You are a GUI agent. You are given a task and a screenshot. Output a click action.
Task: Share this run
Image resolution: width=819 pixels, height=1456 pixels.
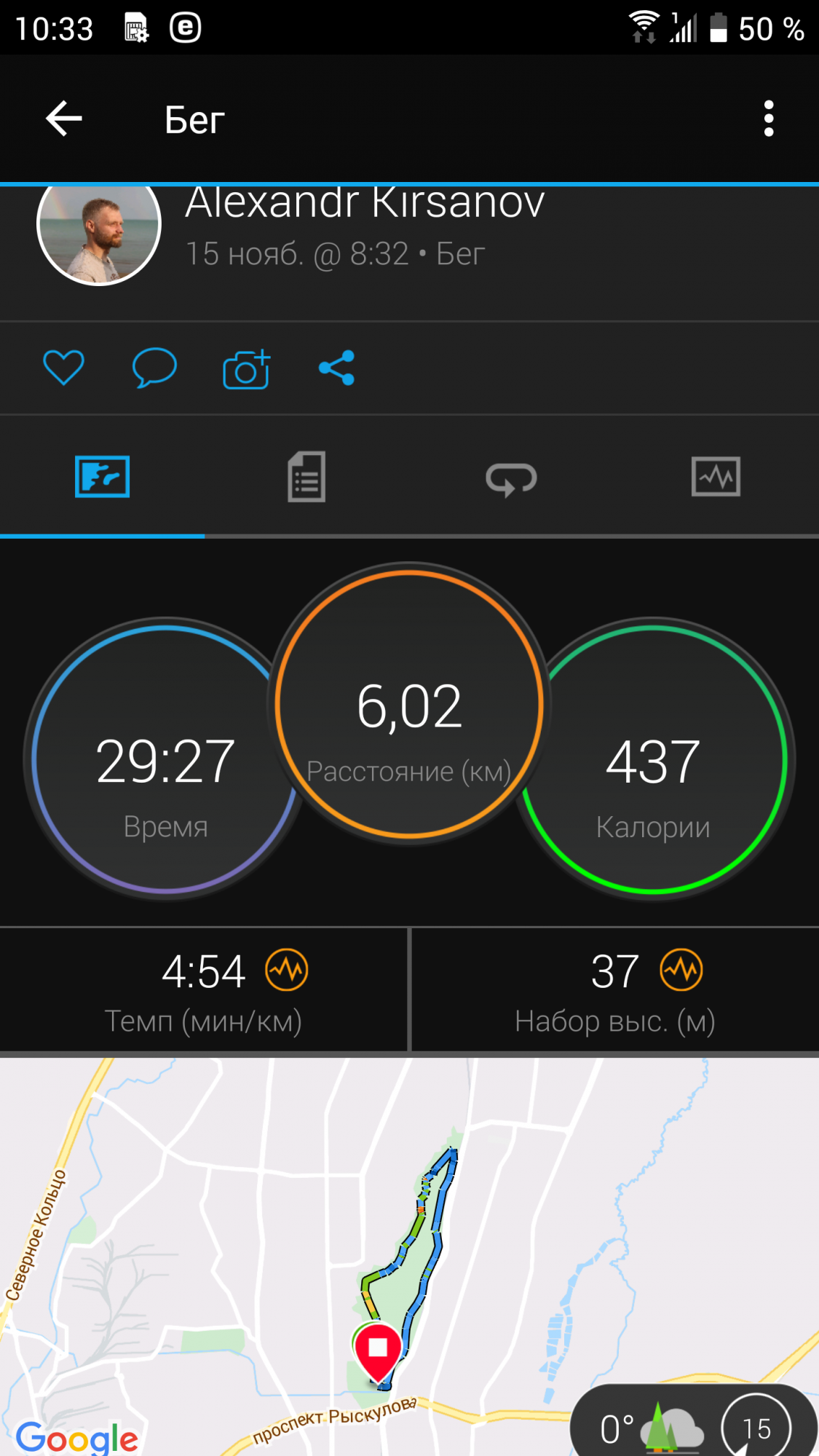point(337,368)
